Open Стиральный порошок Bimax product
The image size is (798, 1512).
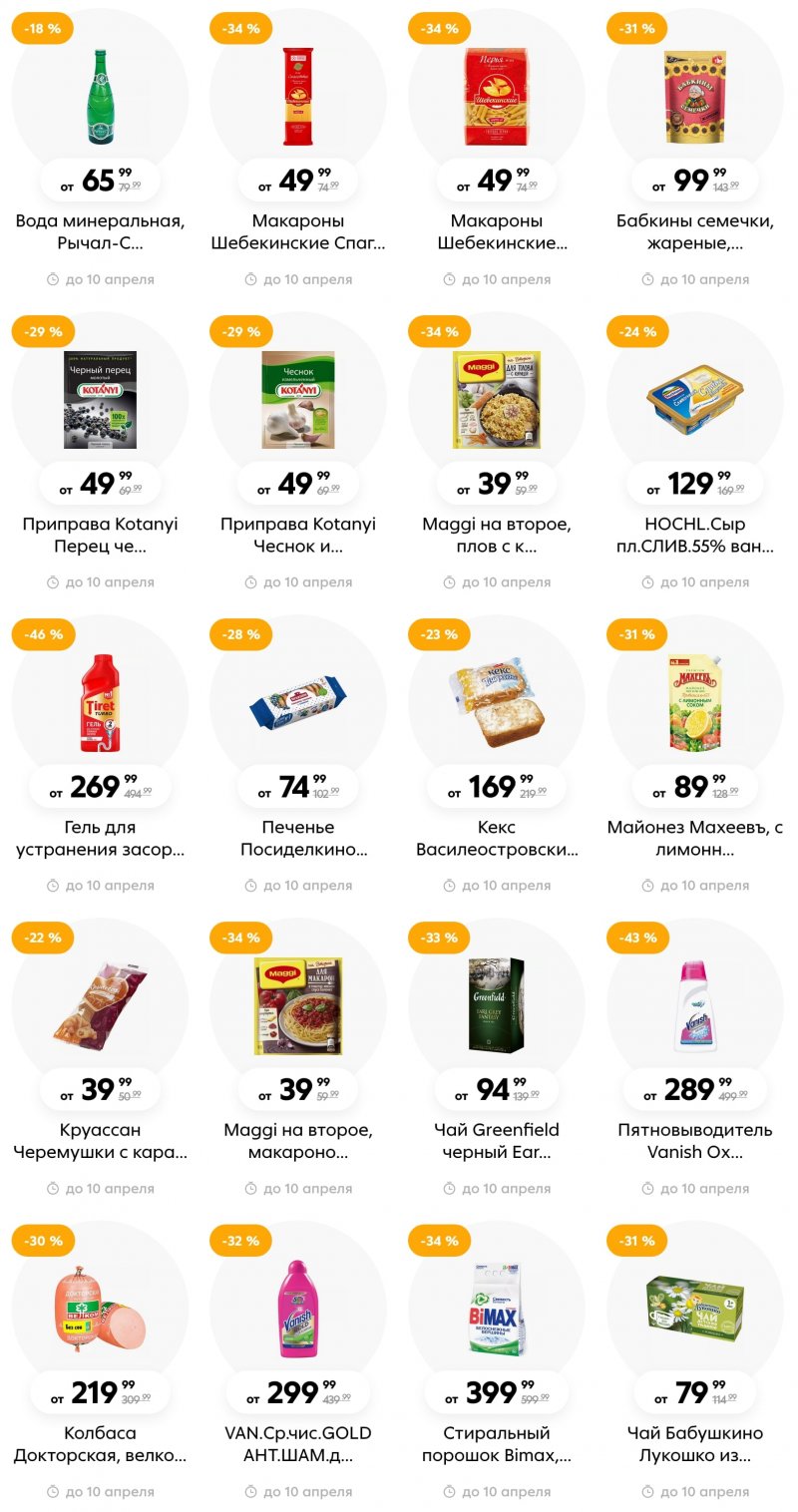(x=497, y=1309)
